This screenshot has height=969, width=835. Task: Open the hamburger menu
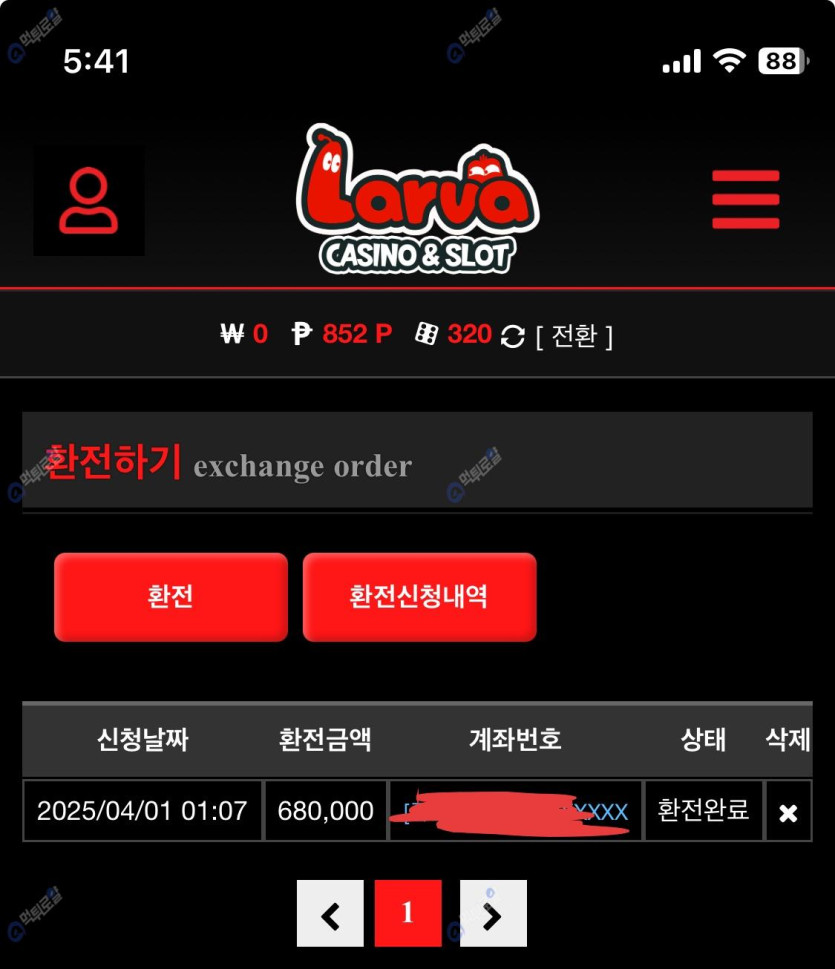pos(745,200)
